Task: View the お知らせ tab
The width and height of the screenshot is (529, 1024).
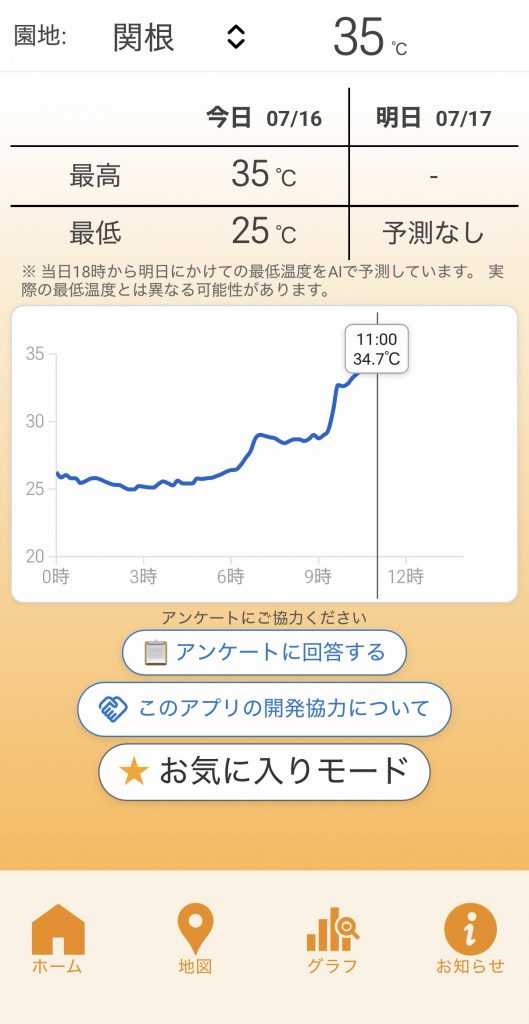Action: click(x=470, y=939)
